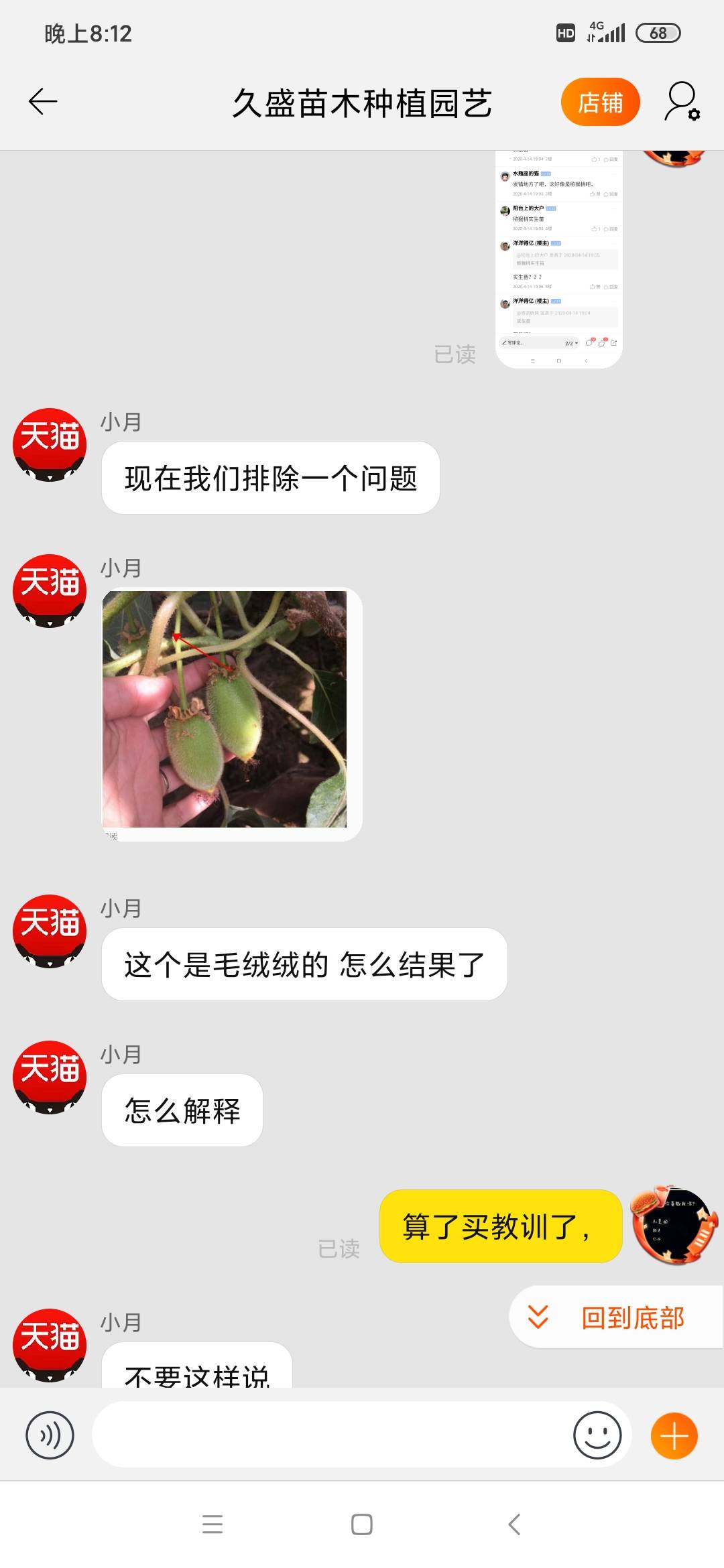This screenshot has width=724, height=1568.
Task: Switch to voice message input
Action: pos(50,1435)
